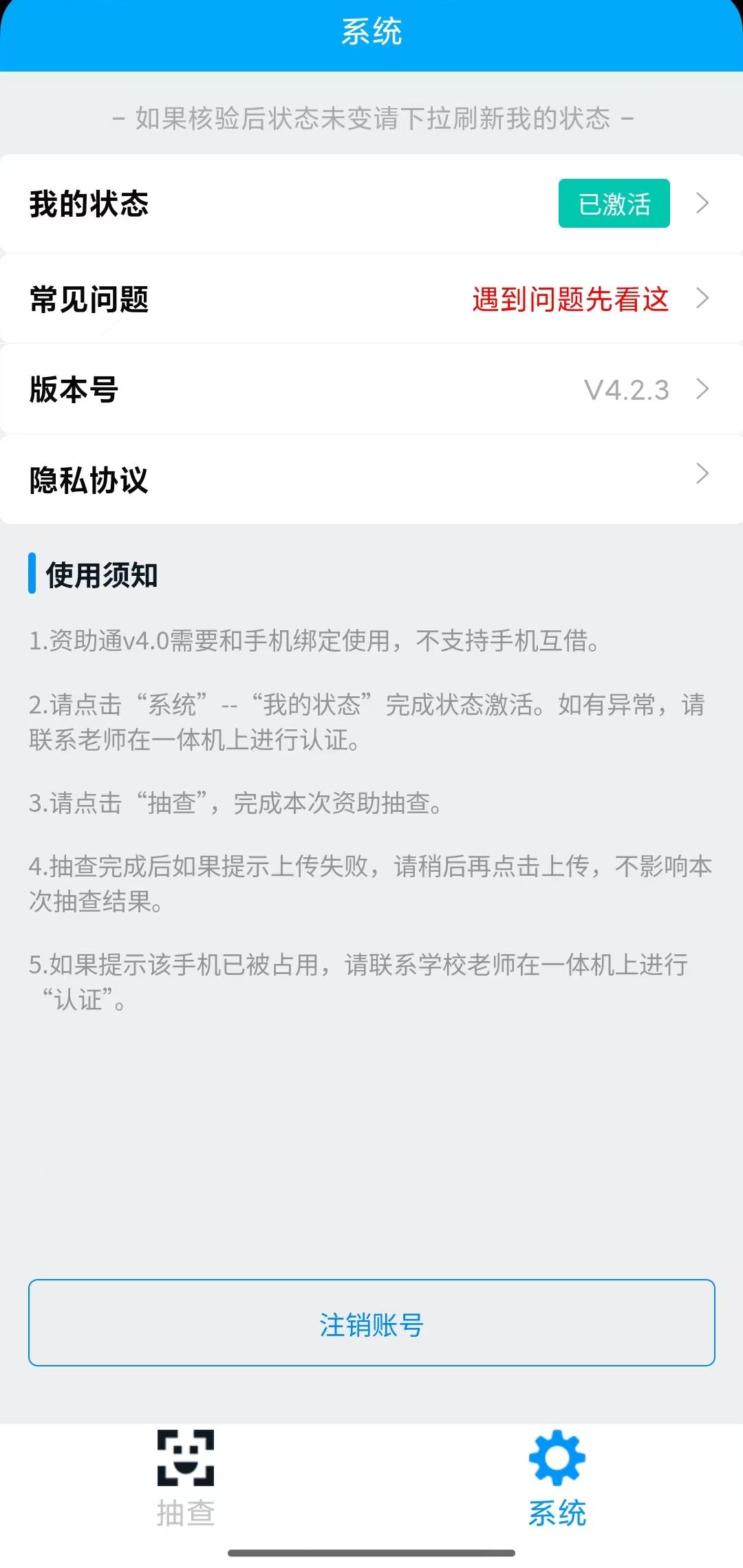This screenshot has height=1568, width=743.
Task: Tap the 版本号 V4.2.3 row
Action: [x=371, y=389]
